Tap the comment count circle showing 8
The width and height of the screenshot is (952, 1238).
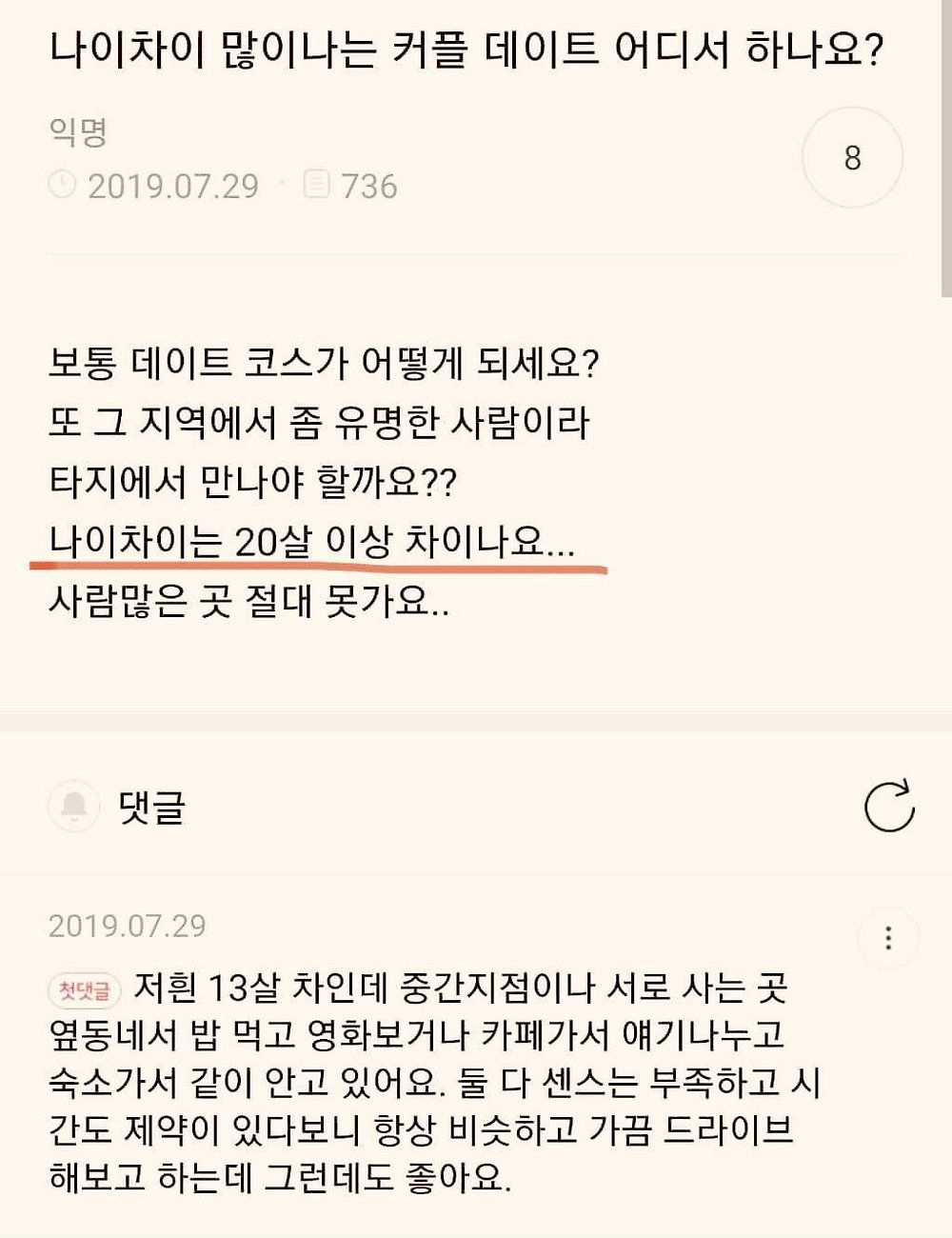click(852, 158)
